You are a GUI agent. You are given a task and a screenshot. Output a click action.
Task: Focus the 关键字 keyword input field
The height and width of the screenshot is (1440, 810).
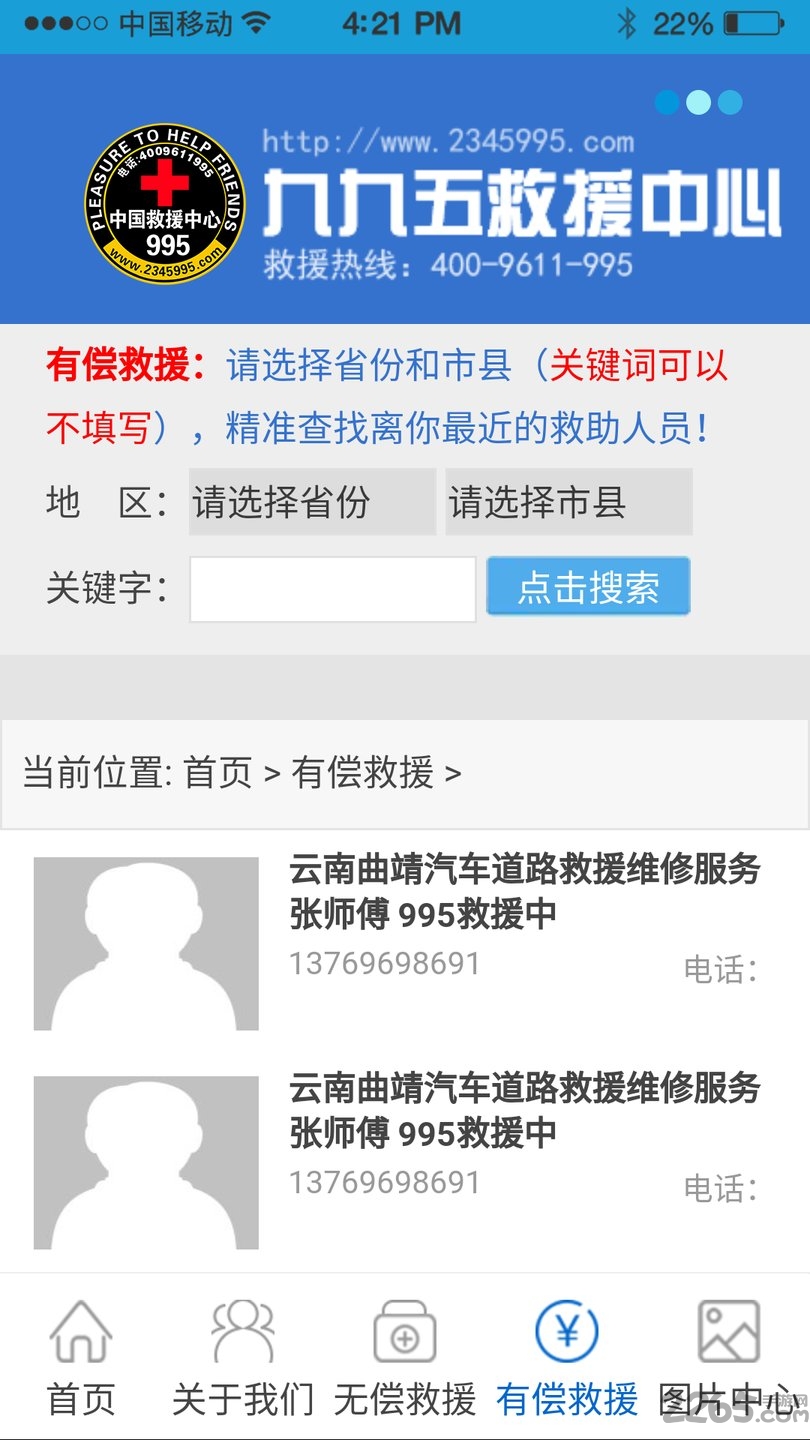(x=332, y=589)
